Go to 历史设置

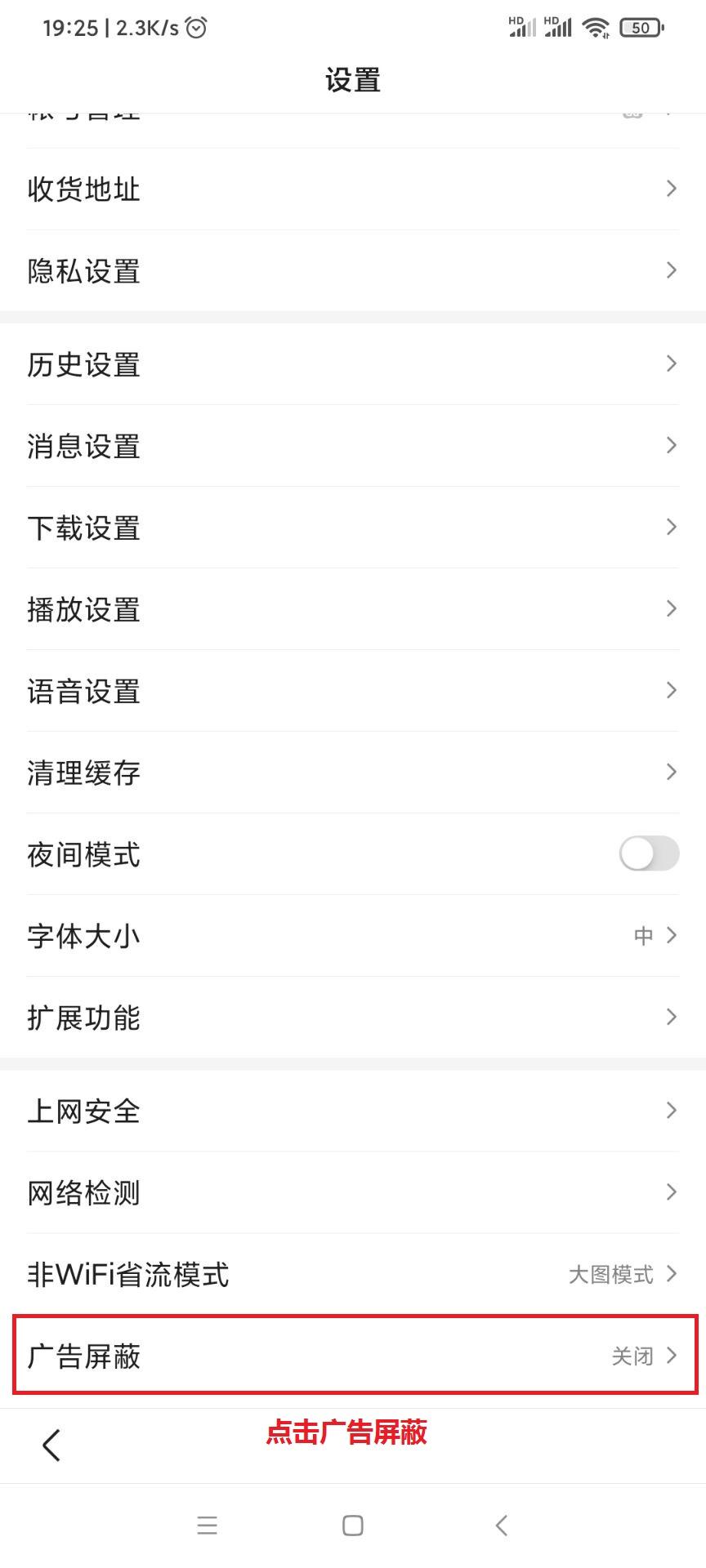pos(353,364)
